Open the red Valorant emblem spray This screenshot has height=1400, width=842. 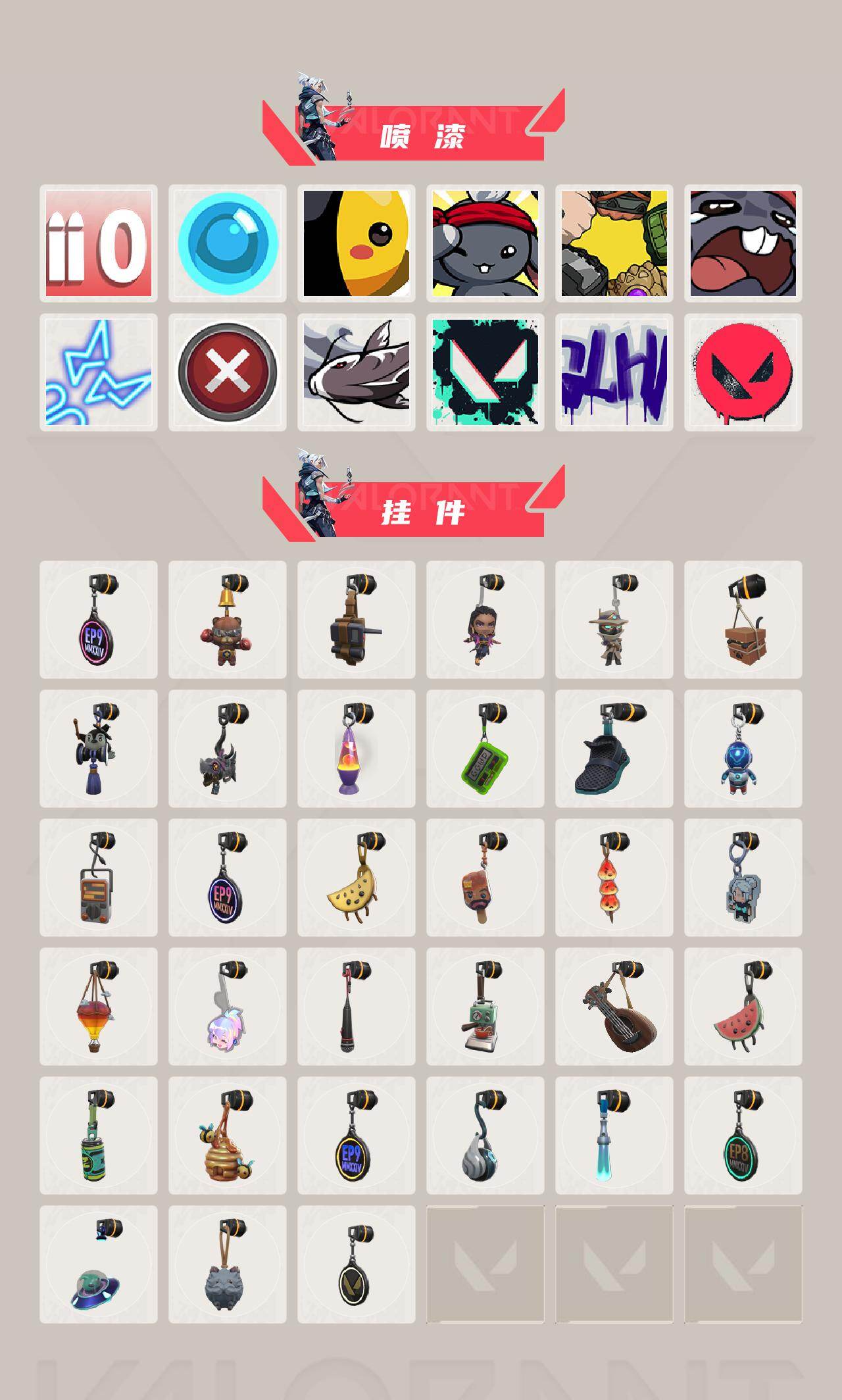(743, 371)
